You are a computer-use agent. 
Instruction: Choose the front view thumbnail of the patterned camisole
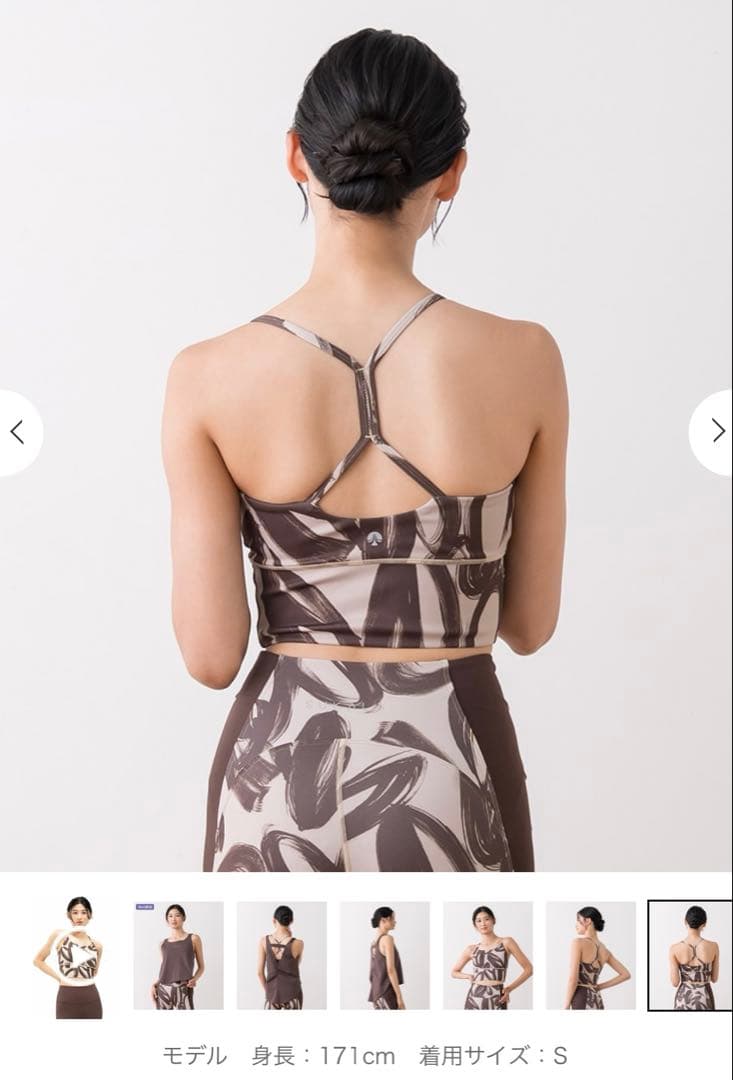[x=488, y=955]
